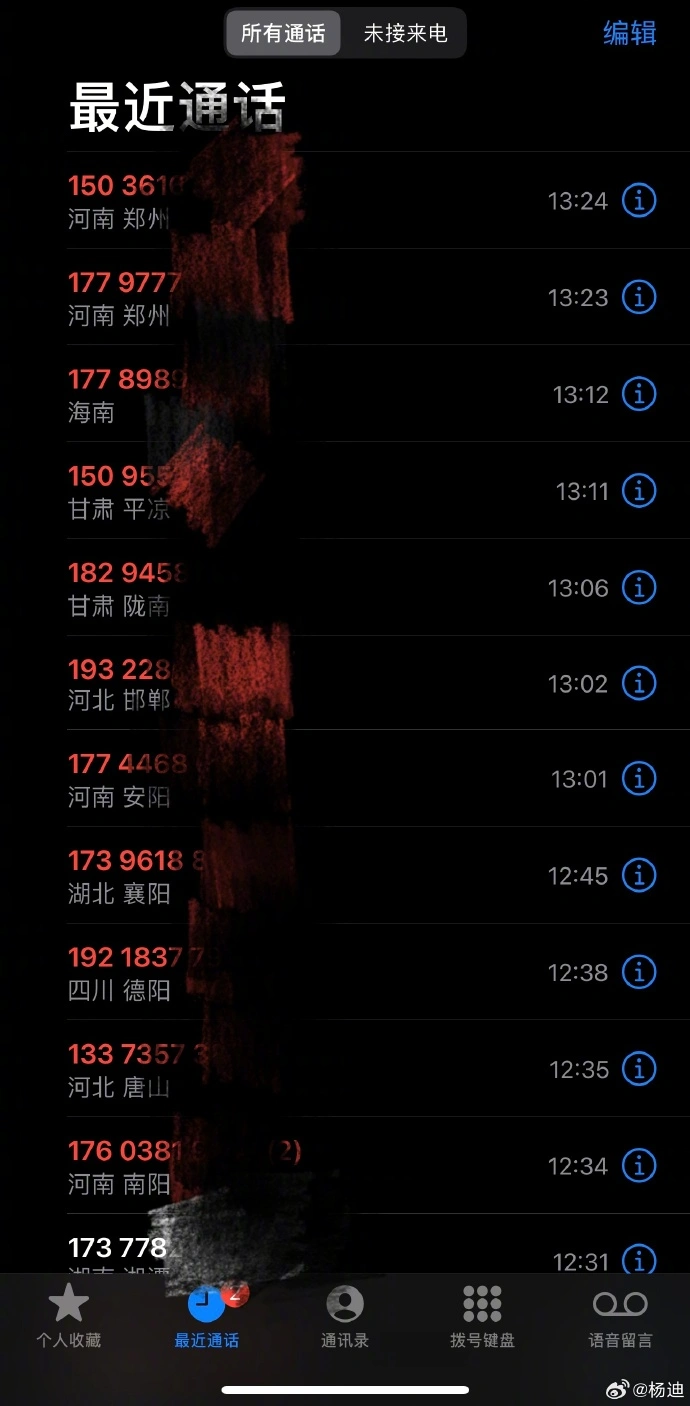View details of the 13:23 call

[x=639, y=297]
